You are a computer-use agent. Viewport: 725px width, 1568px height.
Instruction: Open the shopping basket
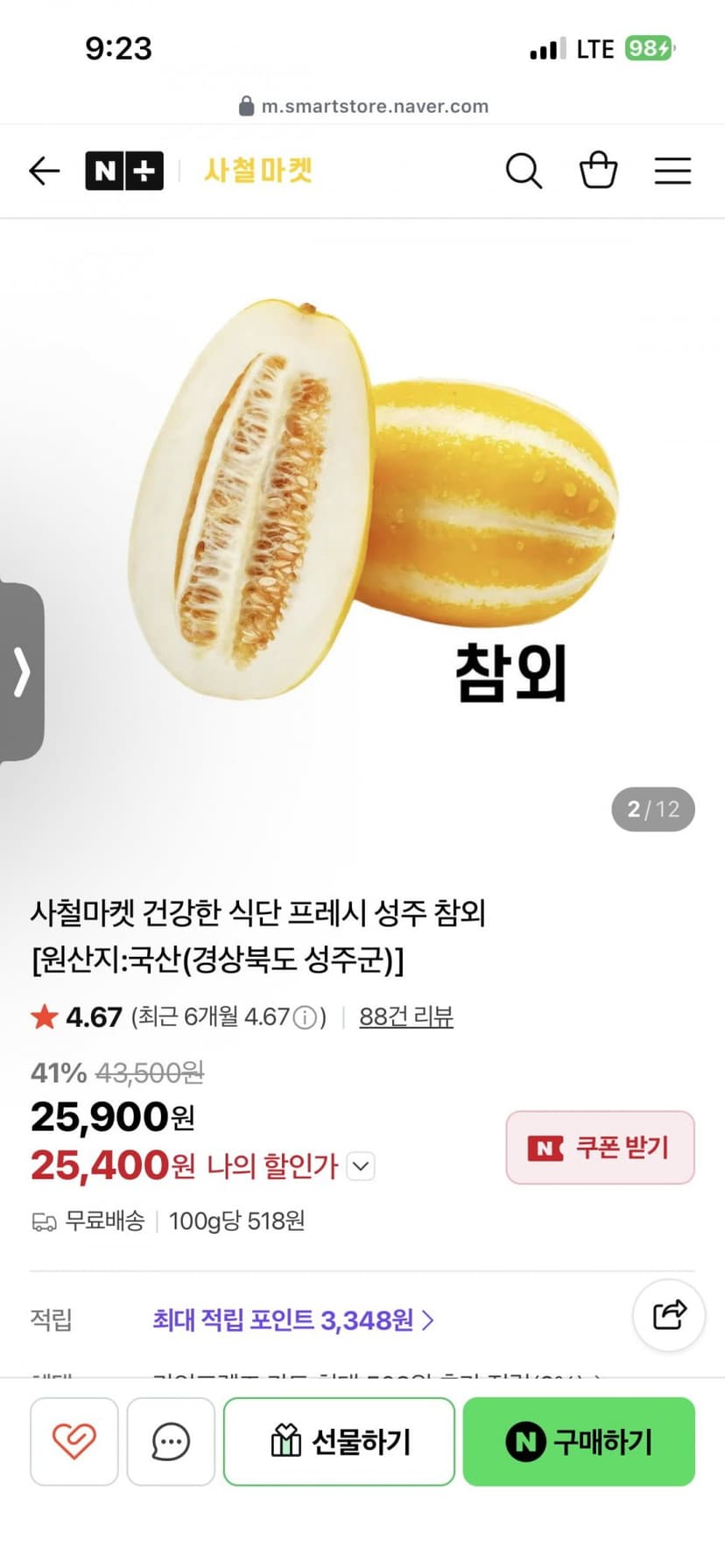(599, 170)
